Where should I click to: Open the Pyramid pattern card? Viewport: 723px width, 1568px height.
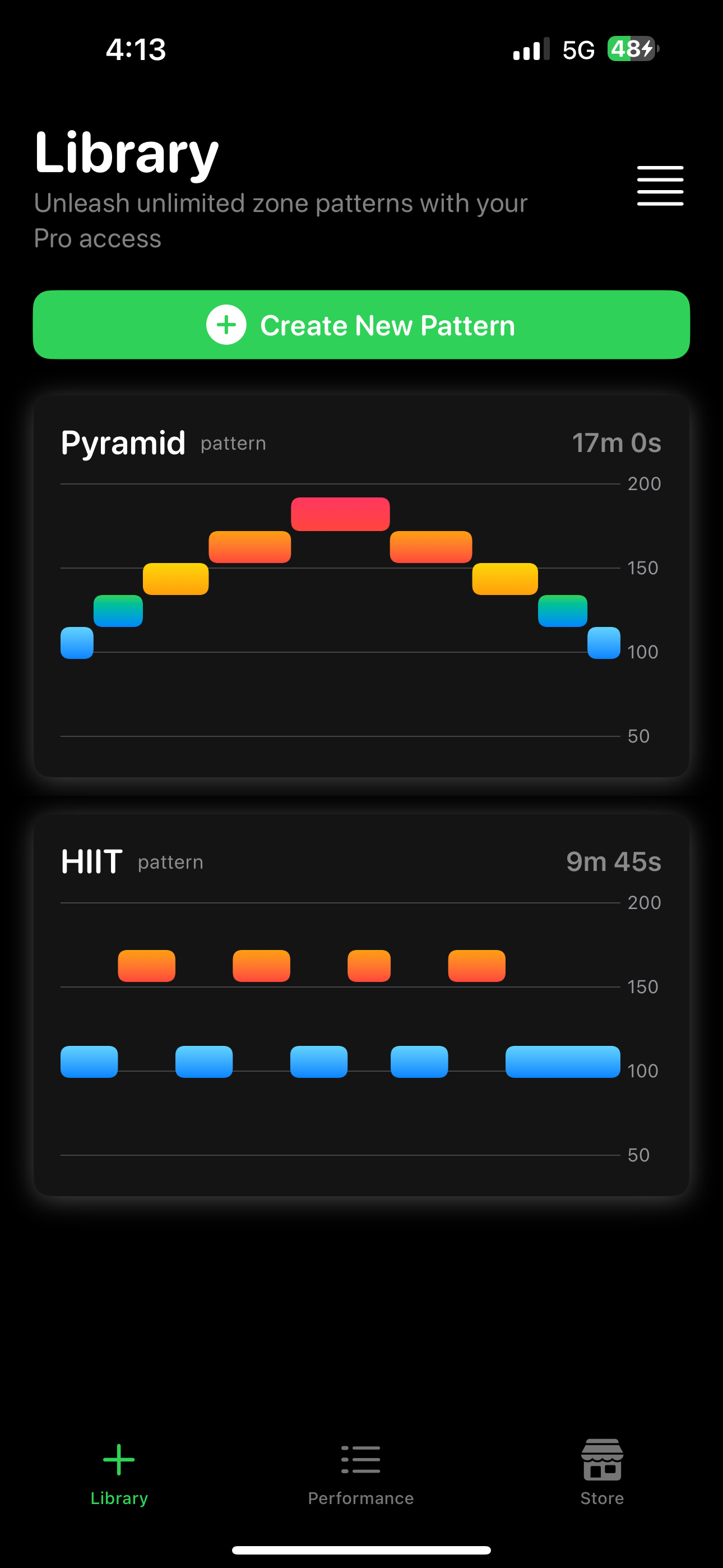(361, 587)
